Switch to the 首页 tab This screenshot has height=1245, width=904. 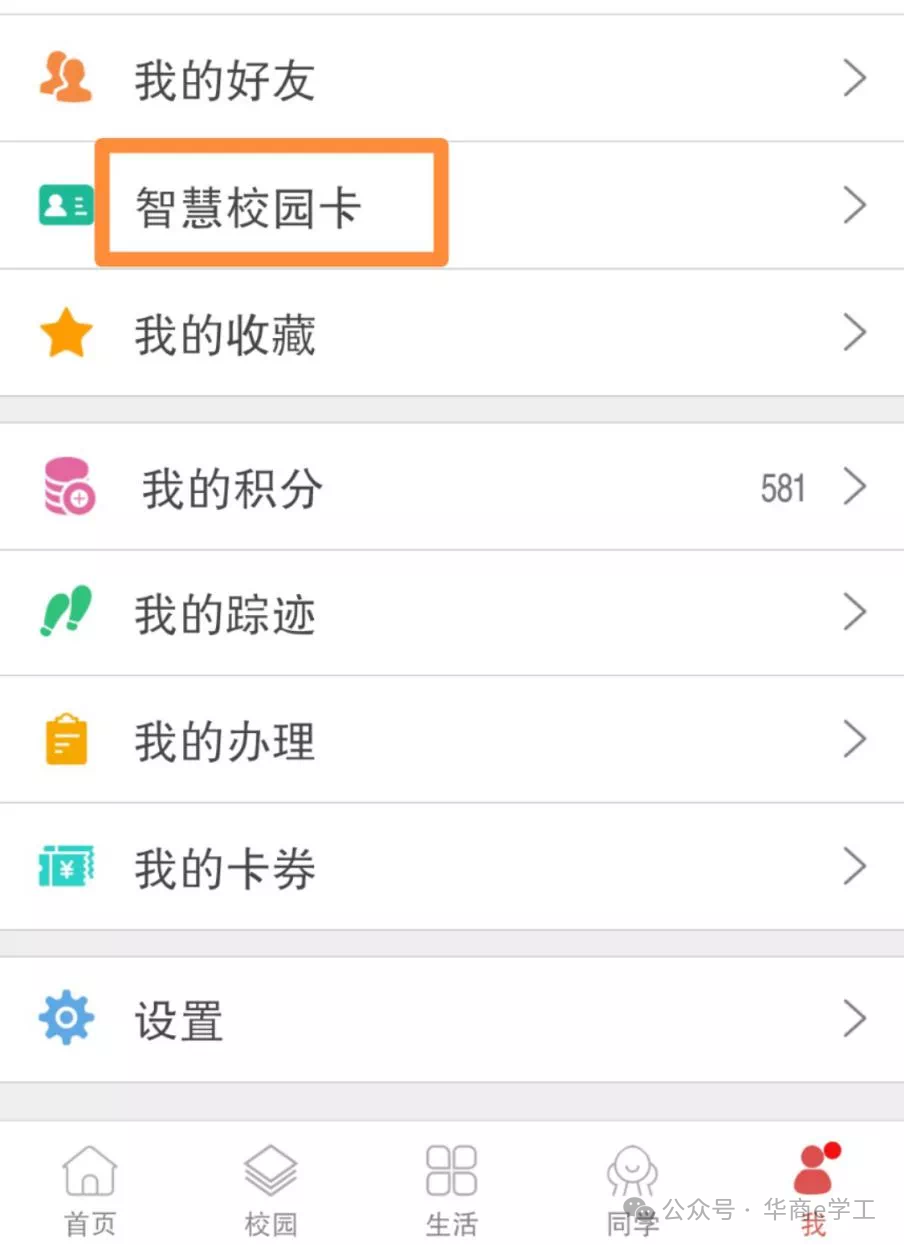(90, 1189)
